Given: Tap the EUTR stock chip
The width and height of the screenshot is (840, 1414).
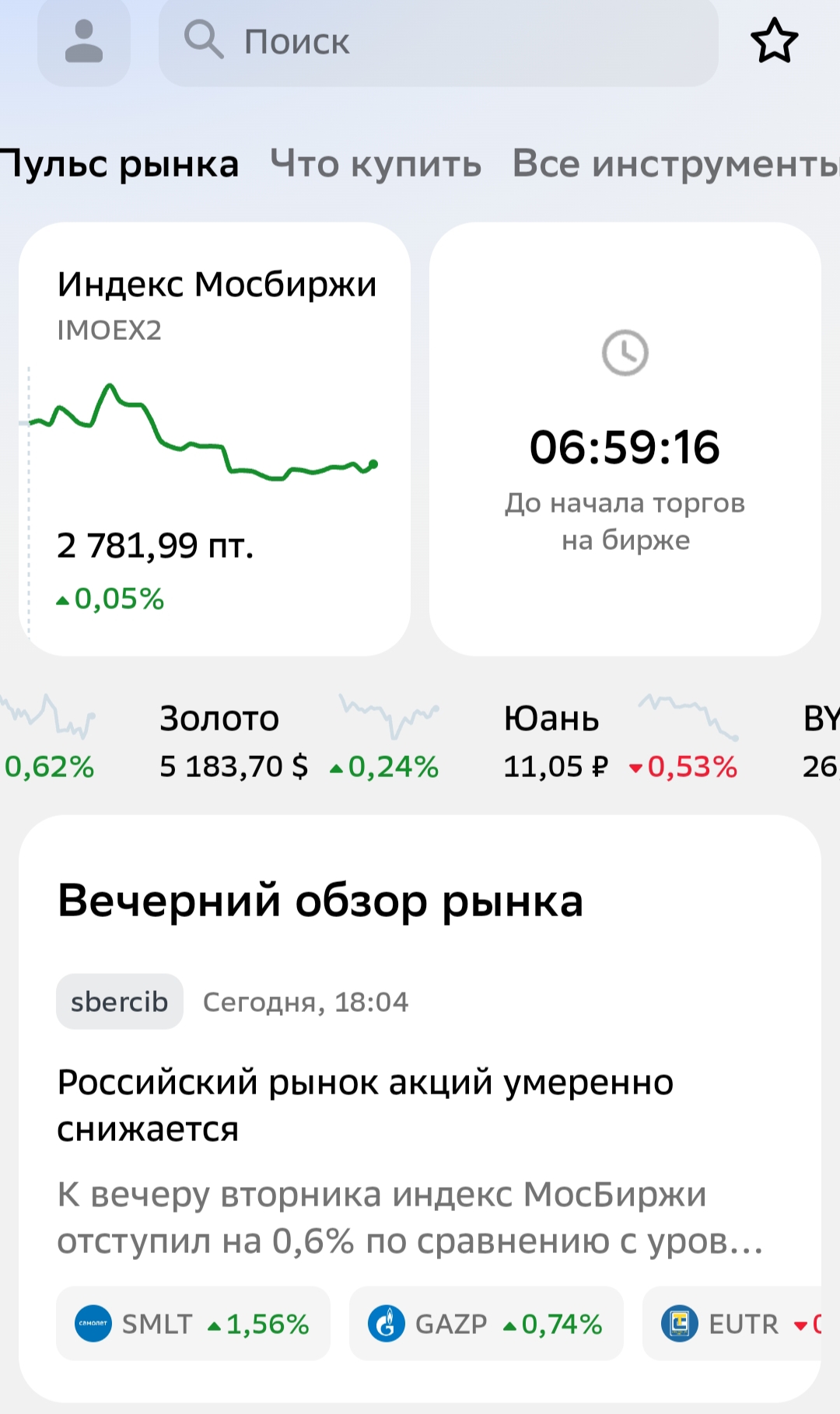Looking at the screenshot, I should (739, 1324).
